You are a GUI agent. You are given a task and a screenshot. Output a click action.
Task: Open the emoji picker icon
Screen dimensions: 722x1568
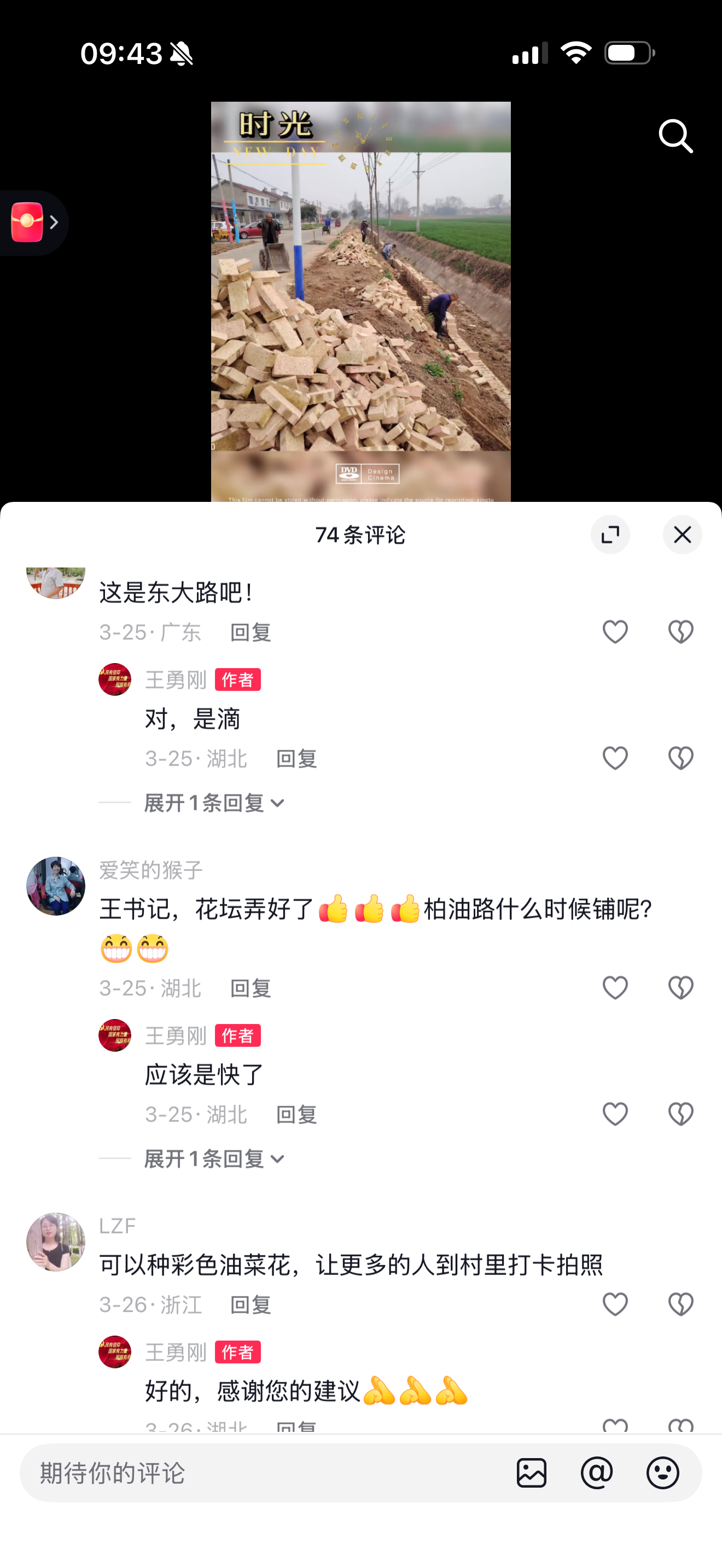tap(663, 1473)
